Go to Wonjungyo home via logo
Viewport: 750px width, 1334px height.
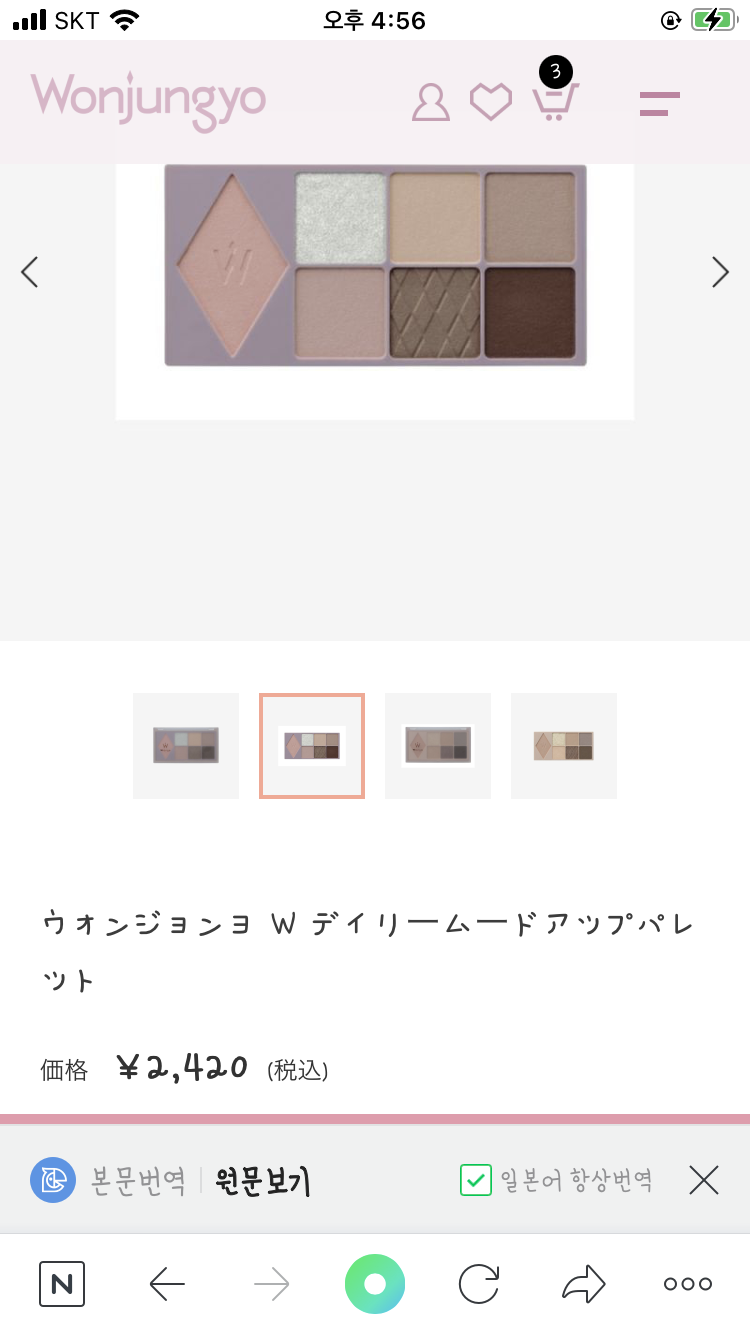coord(148,101)
